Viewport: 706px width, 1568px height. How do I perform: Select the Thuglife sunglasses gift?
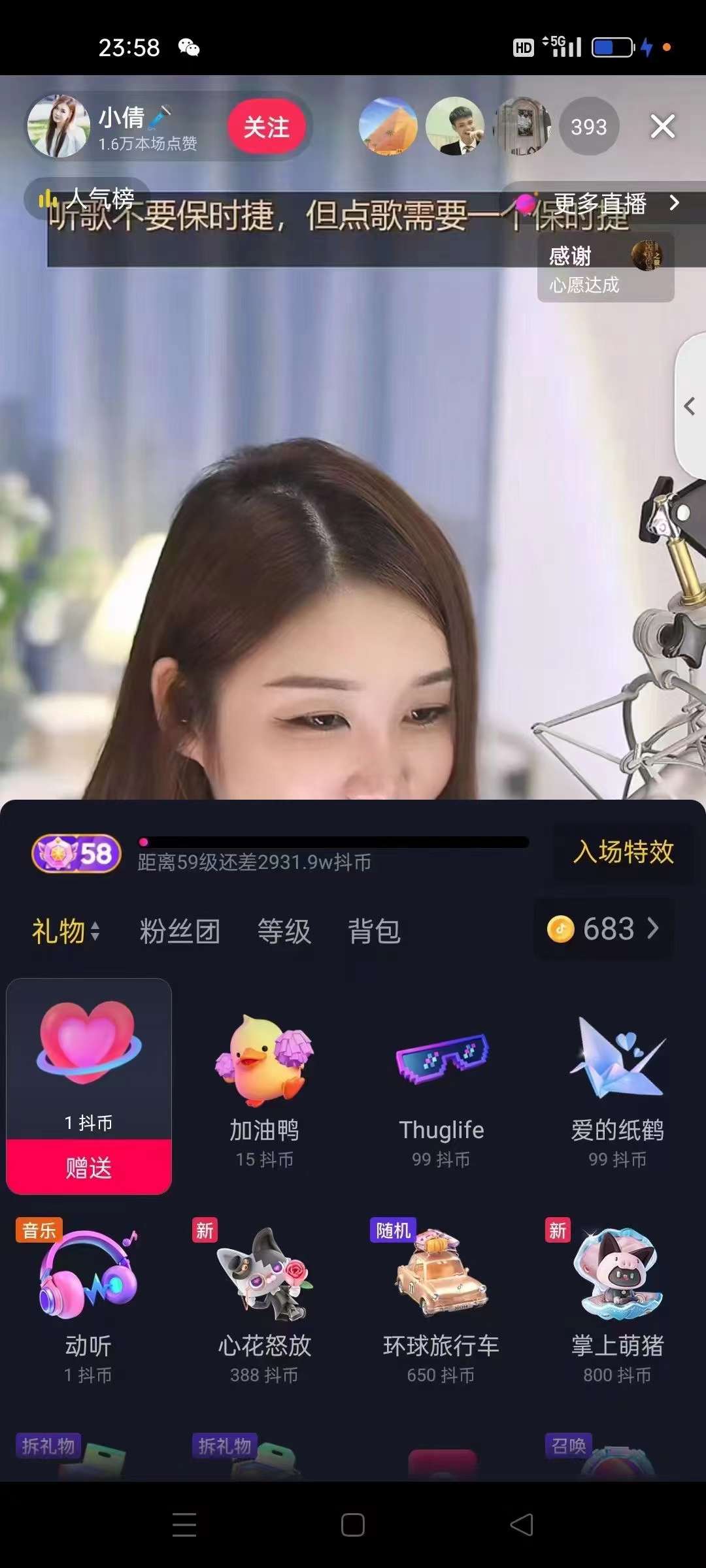point(441,1088)
